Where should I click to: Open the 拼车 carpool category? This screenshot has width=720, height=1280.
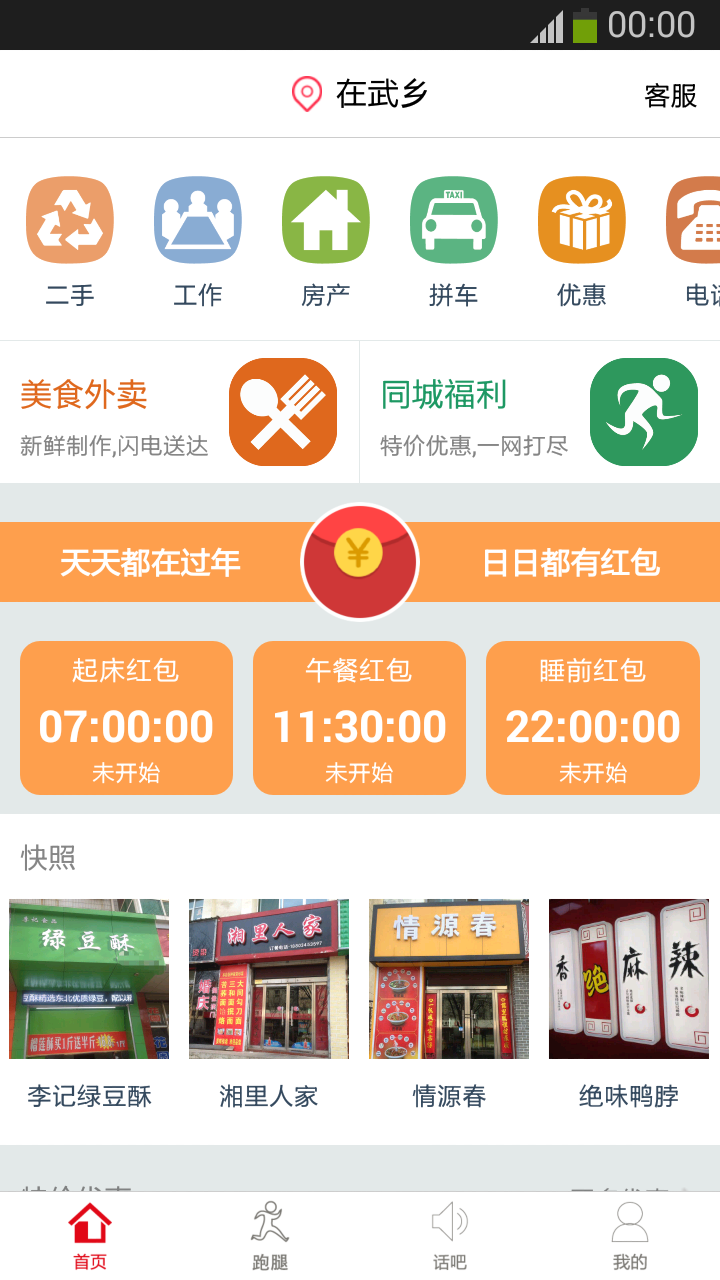[x=454, y=240]
